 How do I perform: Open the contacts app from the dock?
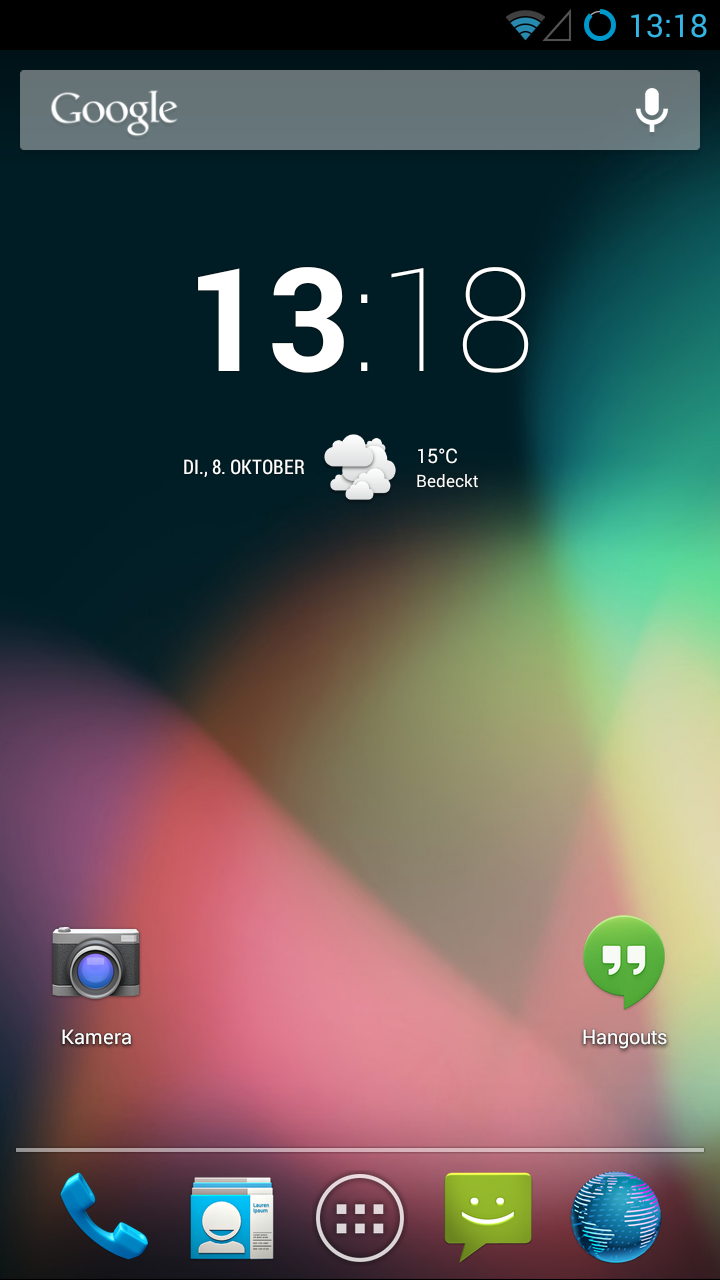pyautogui.click(x=231, y=1217)
